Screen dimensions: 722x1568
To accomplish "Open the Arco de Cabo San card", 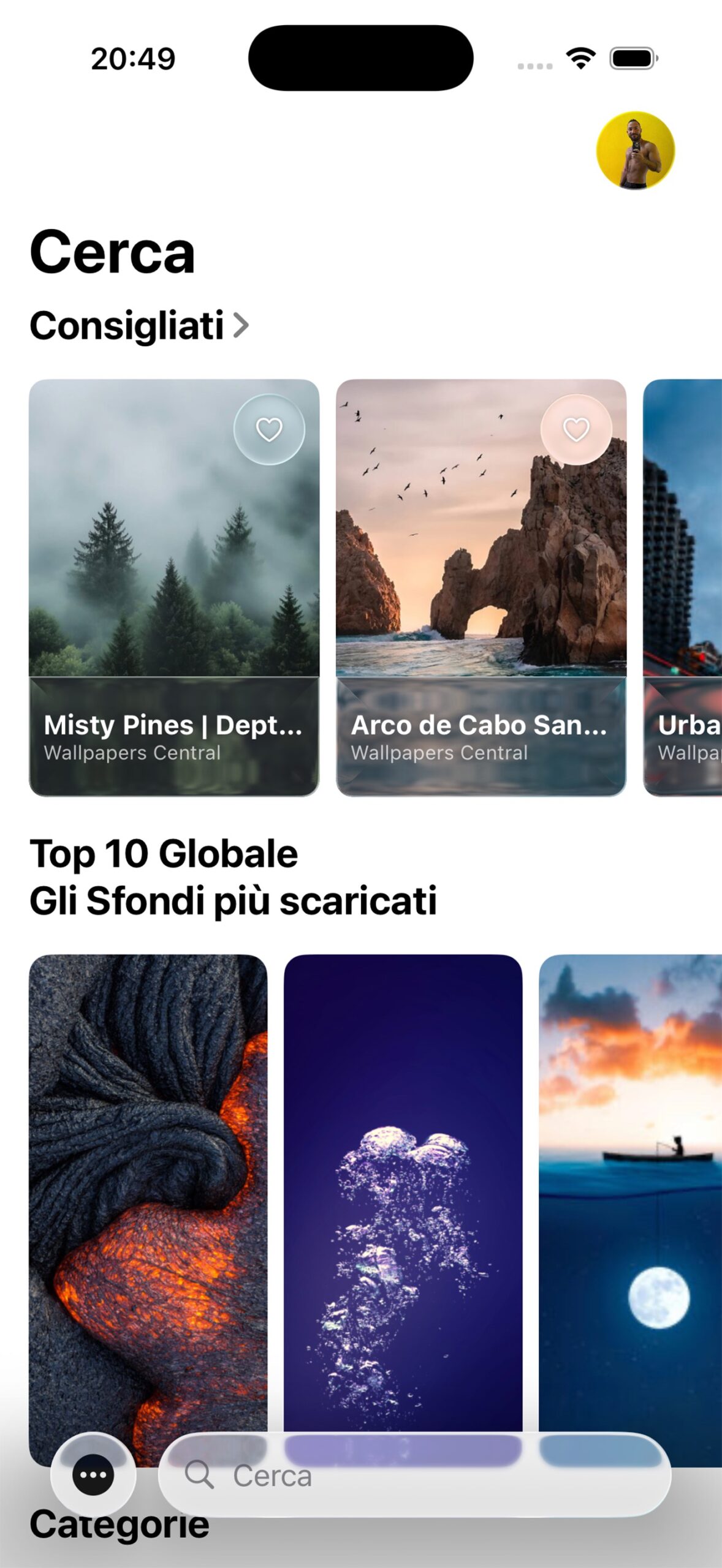I will pos(481,587).
